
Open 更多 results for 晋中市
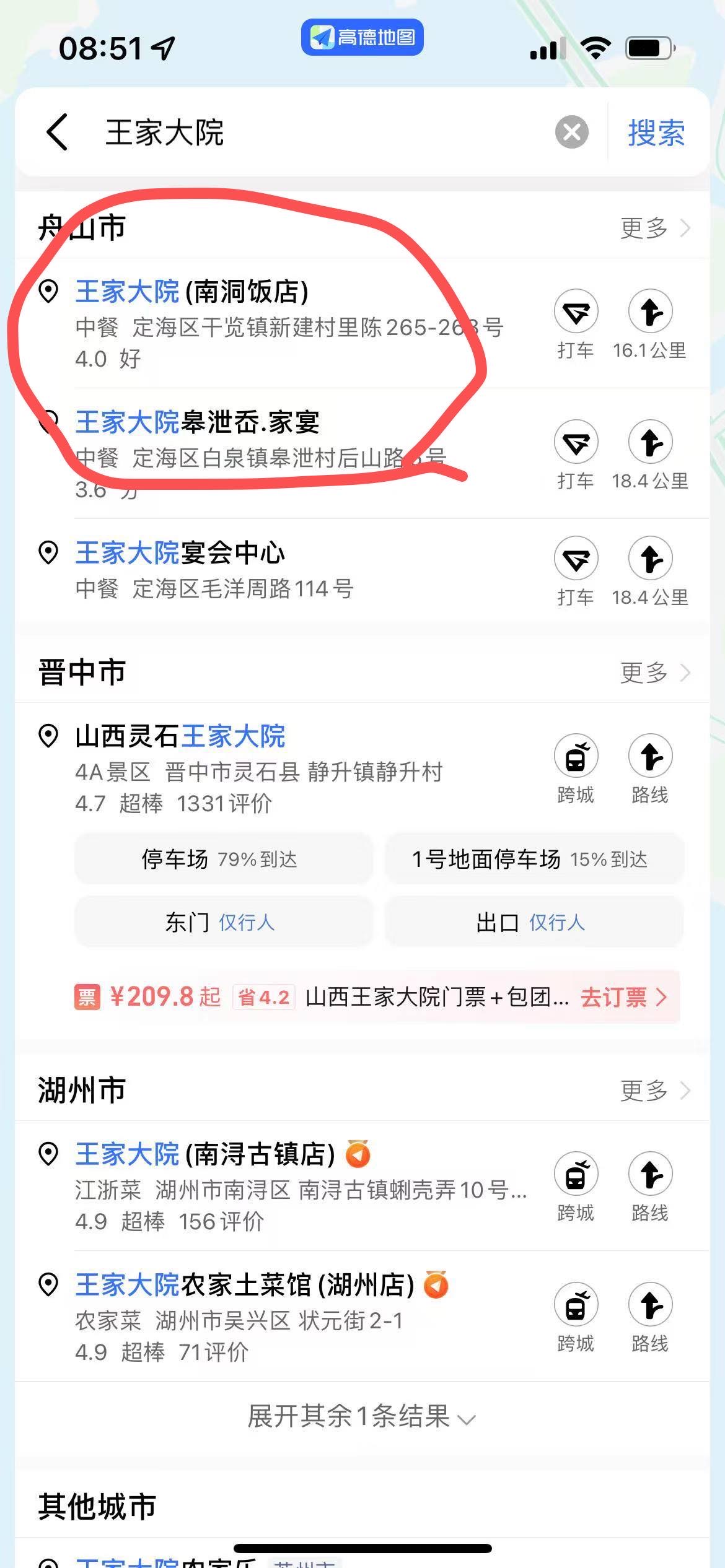[654, 673]
